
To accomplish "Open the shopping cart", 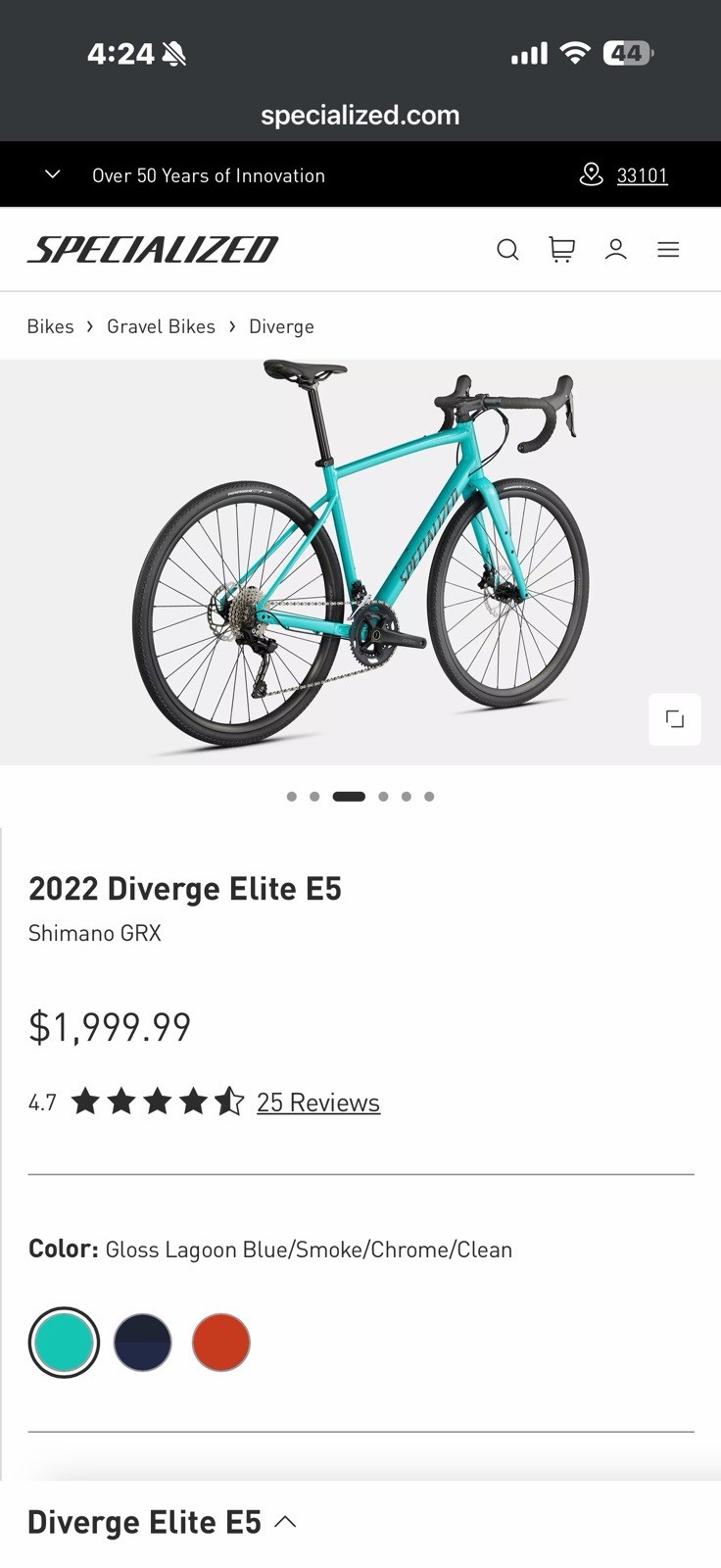I will pyautogui.click(x=561, y=250).
